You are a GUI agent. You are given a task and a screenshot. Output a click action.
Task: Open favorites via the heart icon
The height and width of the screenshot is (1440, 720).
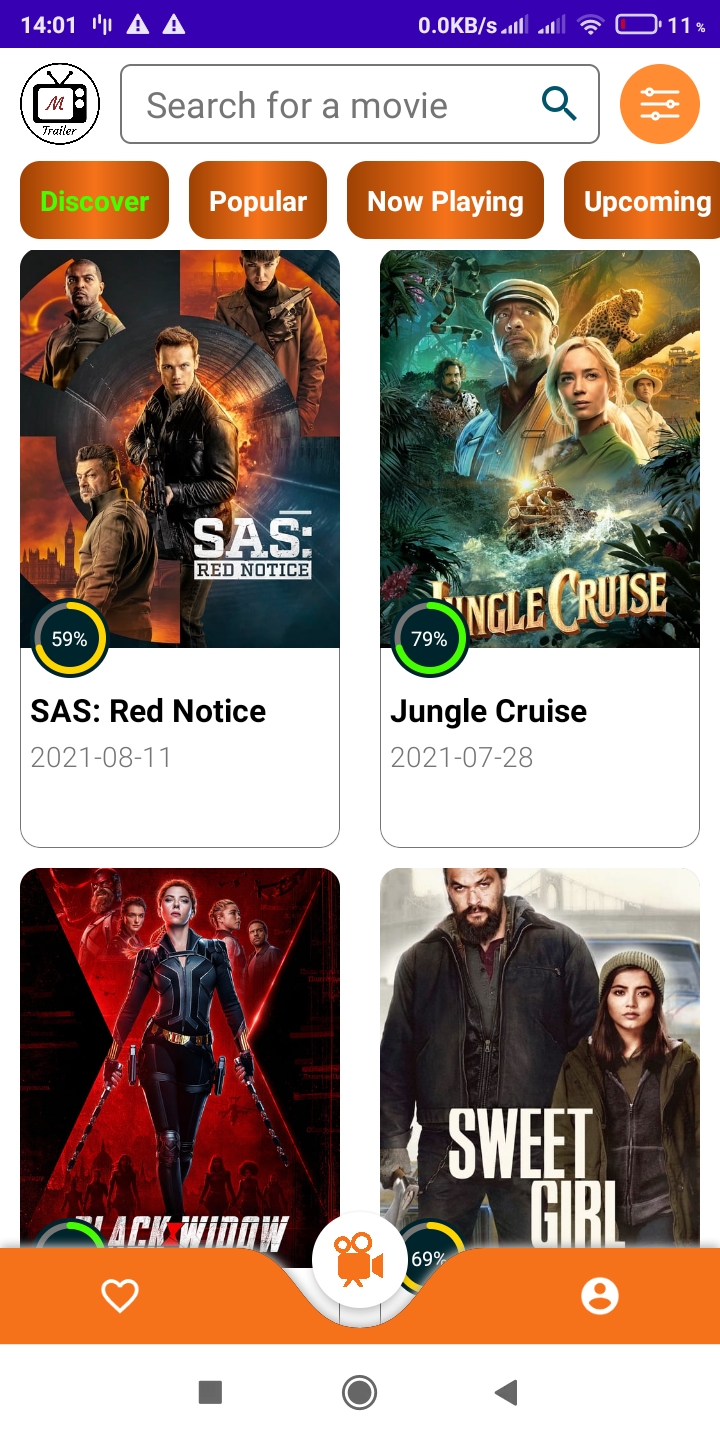120,1296
